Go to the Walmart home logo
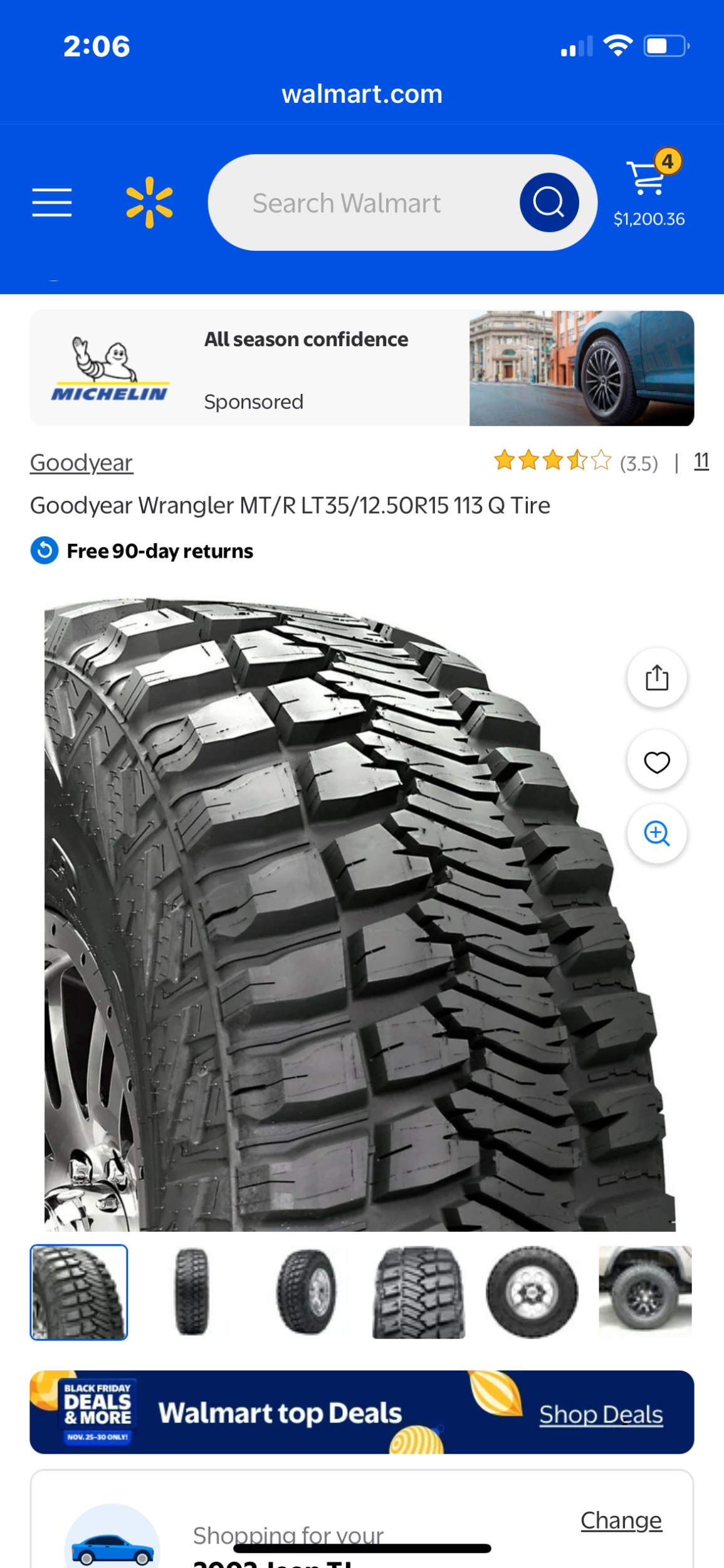The image size is (724, 1568). (149, 203)
